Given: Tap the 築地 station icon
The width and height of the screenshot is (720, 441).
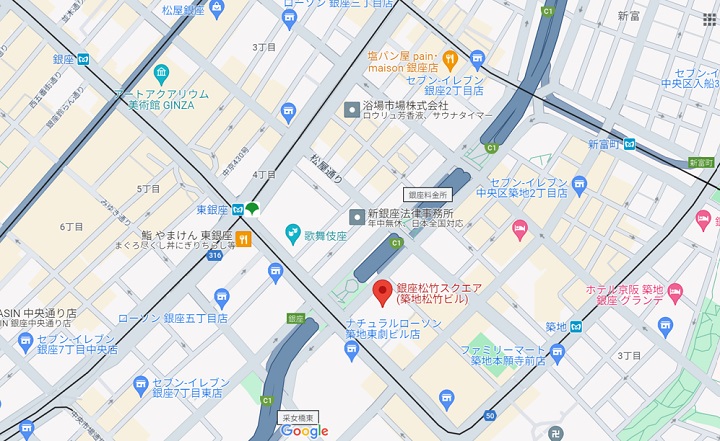Looking at the screenshot, I should tap(576, 326).
